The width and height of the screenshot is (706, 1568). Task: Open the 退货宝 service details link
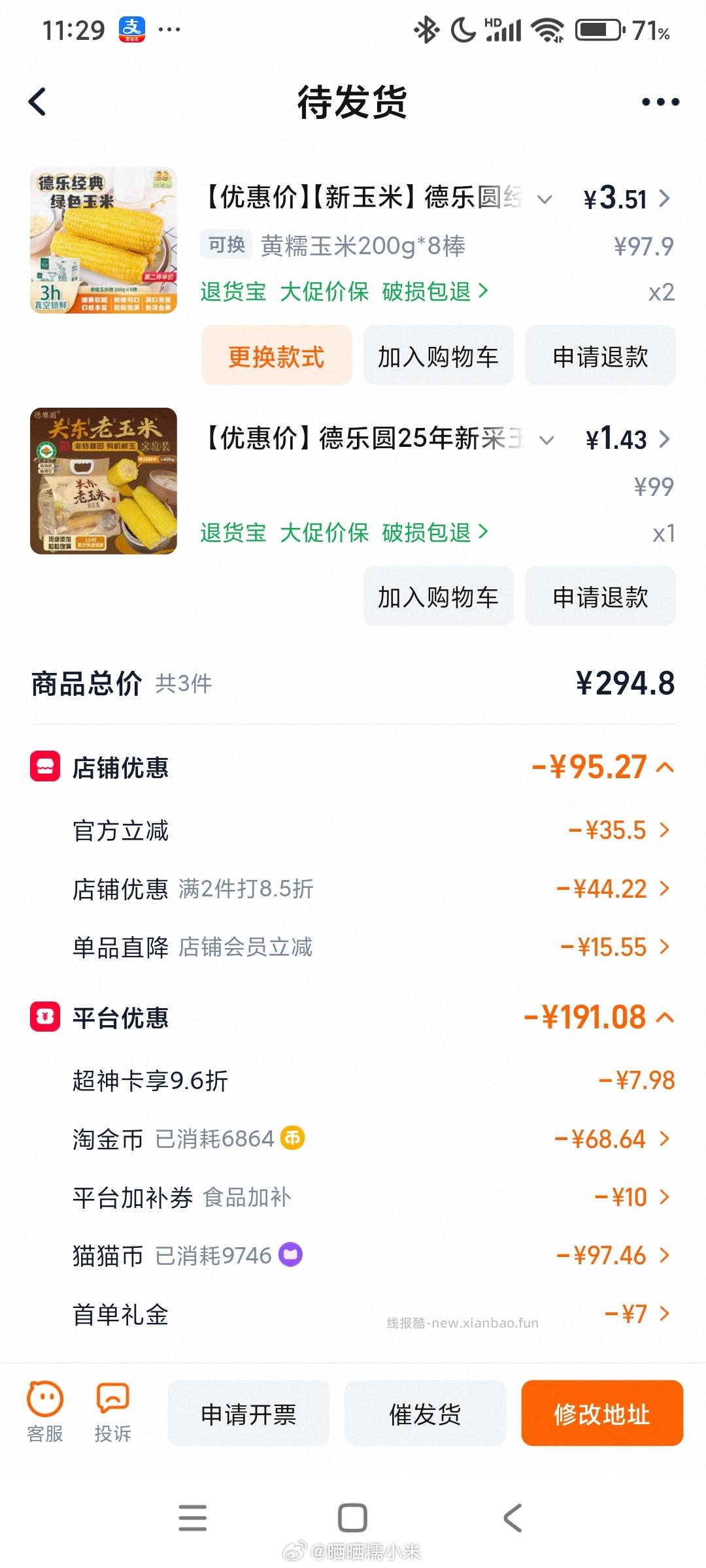tap(233, 292)
